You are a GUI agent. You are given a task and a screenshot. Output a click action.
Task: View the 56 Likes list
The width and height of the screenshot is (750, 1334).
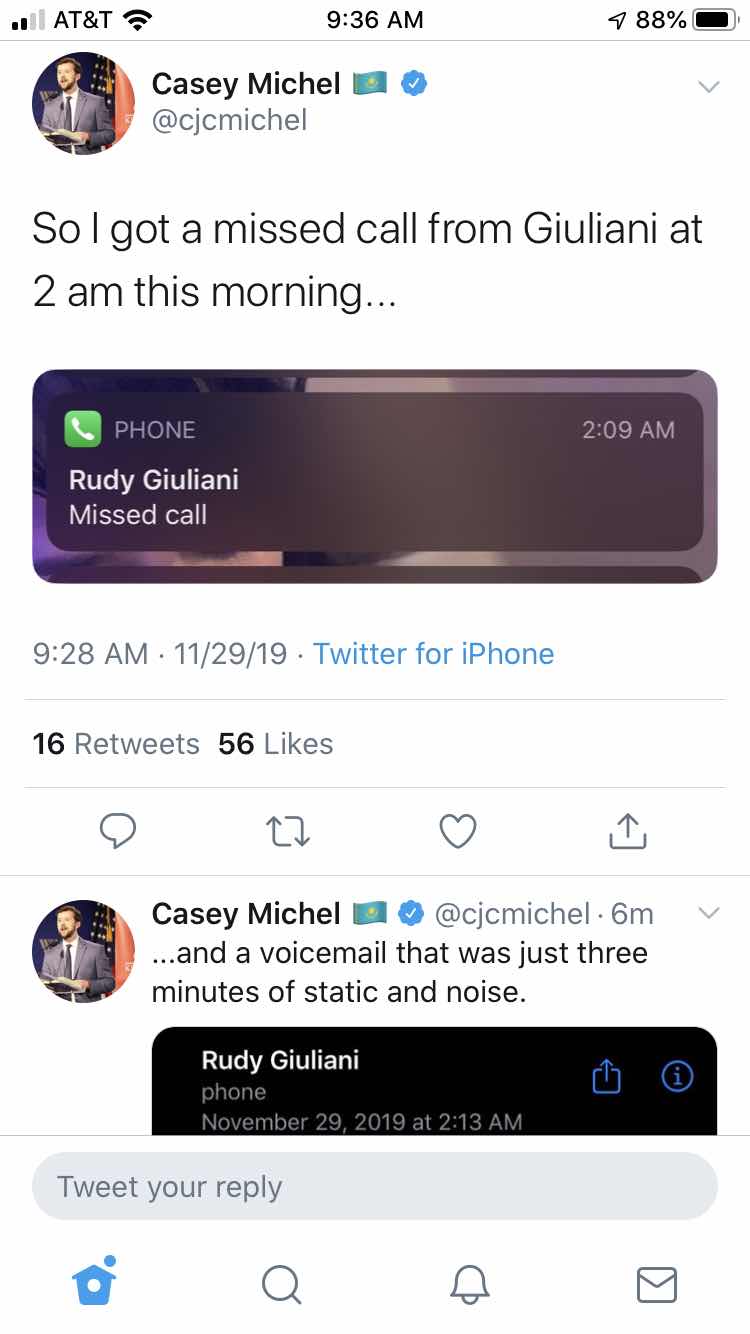click(276, 744)
